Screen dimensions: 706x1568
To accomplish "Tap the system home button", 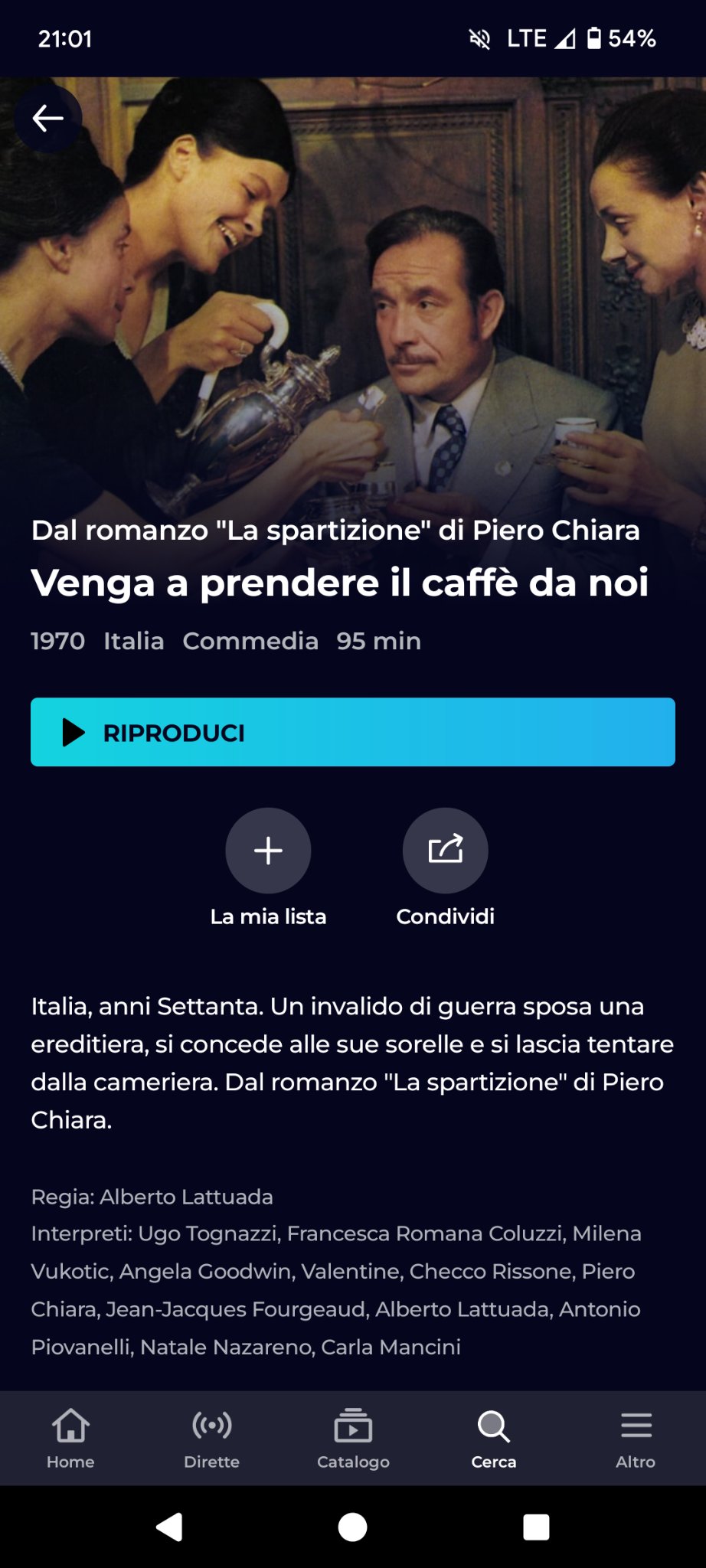I will 352,1527.
